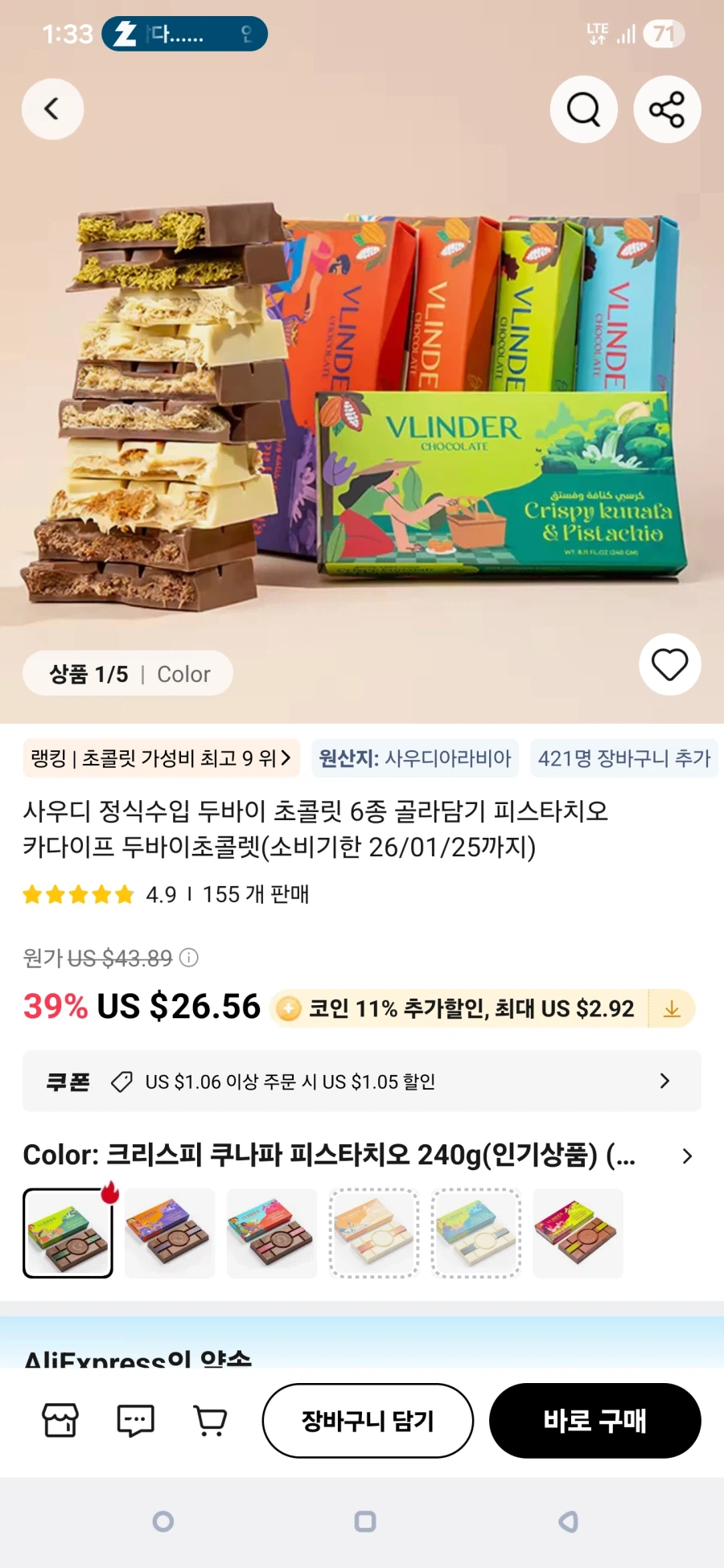The height and width of the screenshot is (1568, 724).
Task: Tap the price info tooltip icon
Action: pos(187,958)
